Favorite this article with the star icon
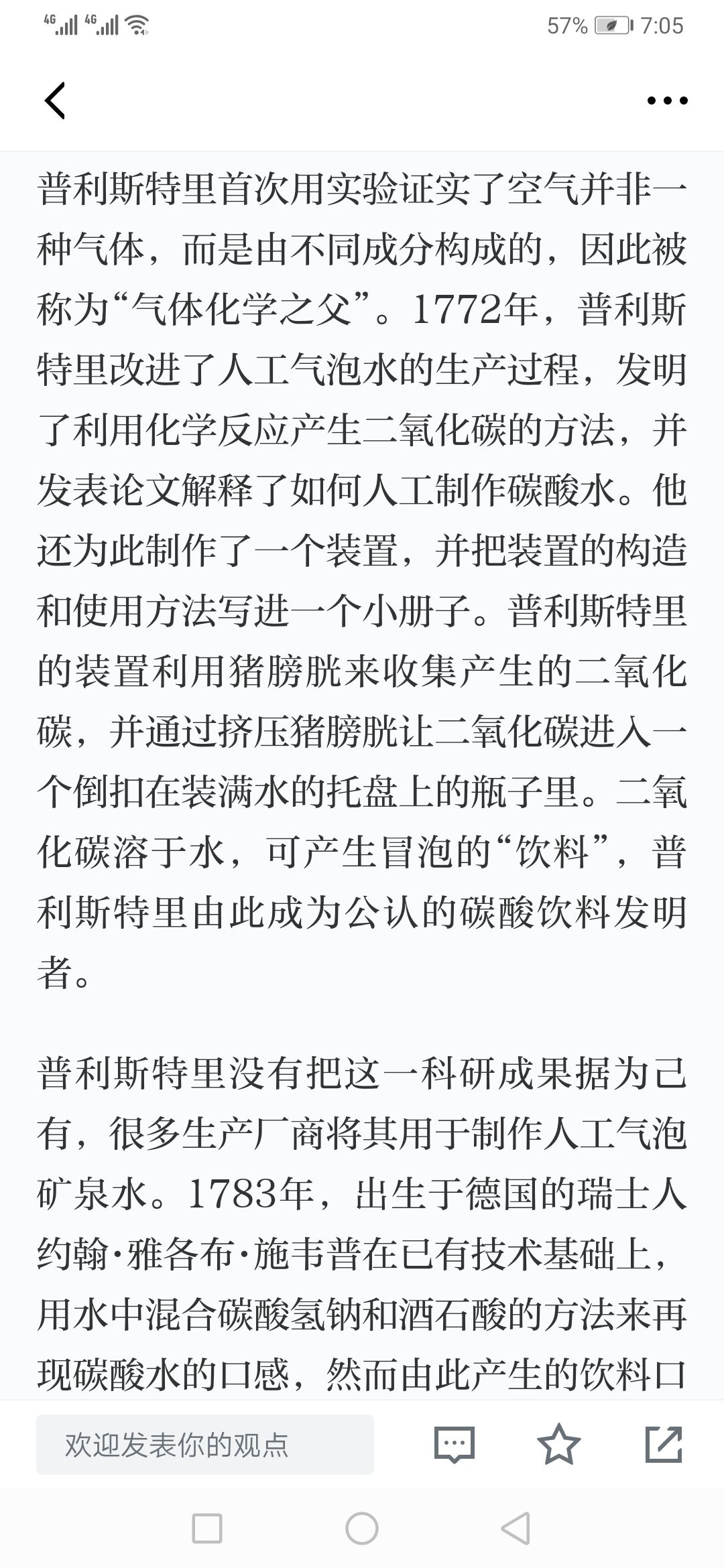Image resolution: width=724 pixels, height=1568 pixels. (559, 1443)
